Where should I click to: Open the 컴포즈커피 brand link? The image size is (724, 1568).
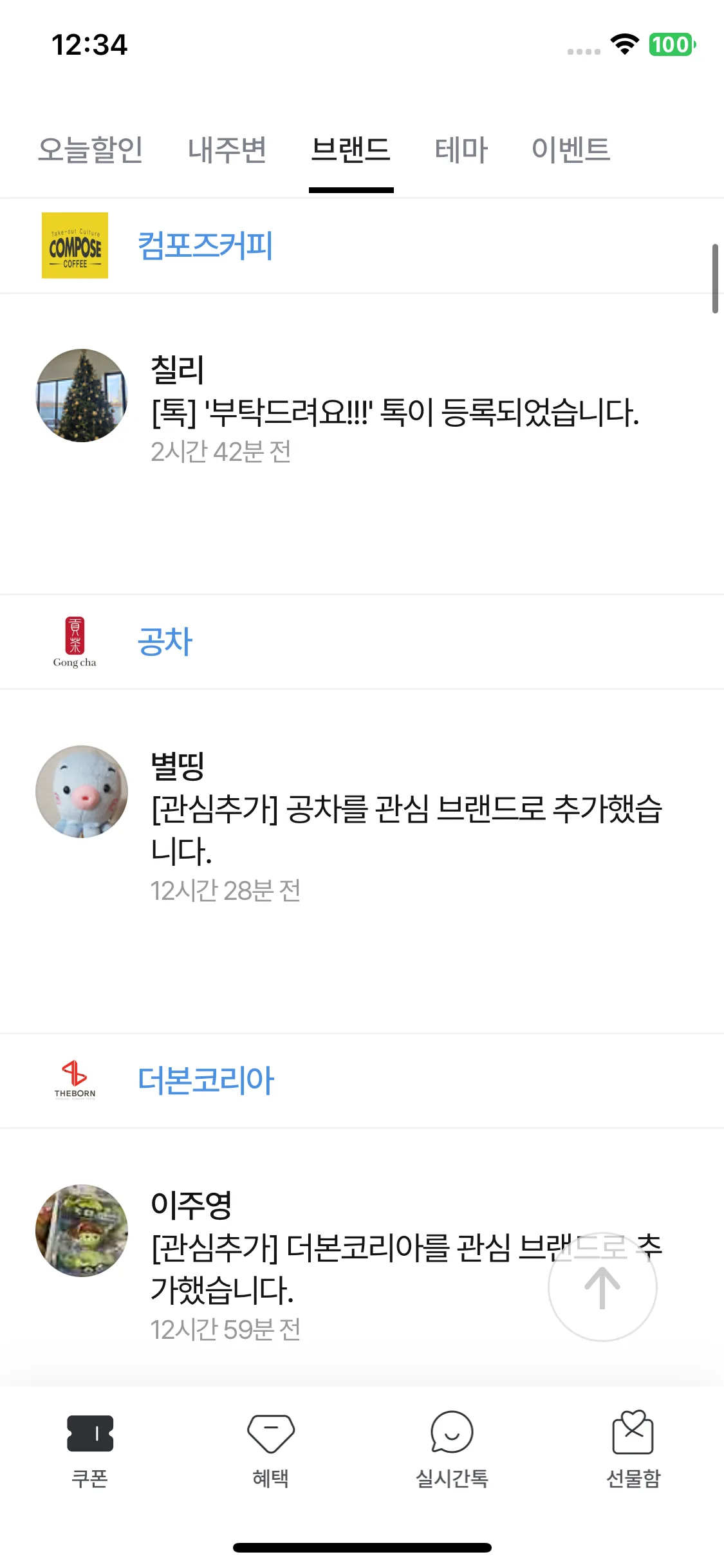(205, 245)
